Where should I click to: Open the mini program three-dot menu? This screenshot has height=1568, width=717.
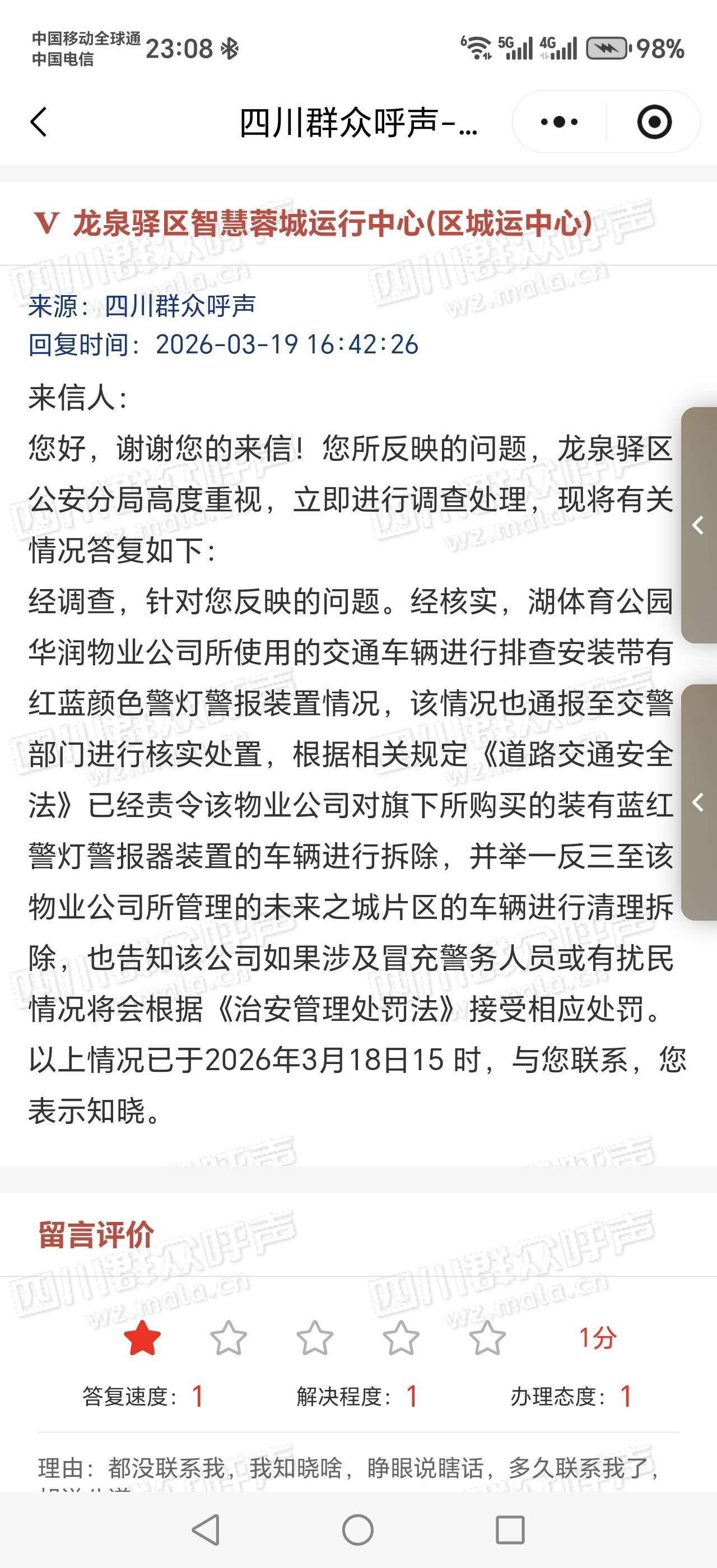[558, 122]
